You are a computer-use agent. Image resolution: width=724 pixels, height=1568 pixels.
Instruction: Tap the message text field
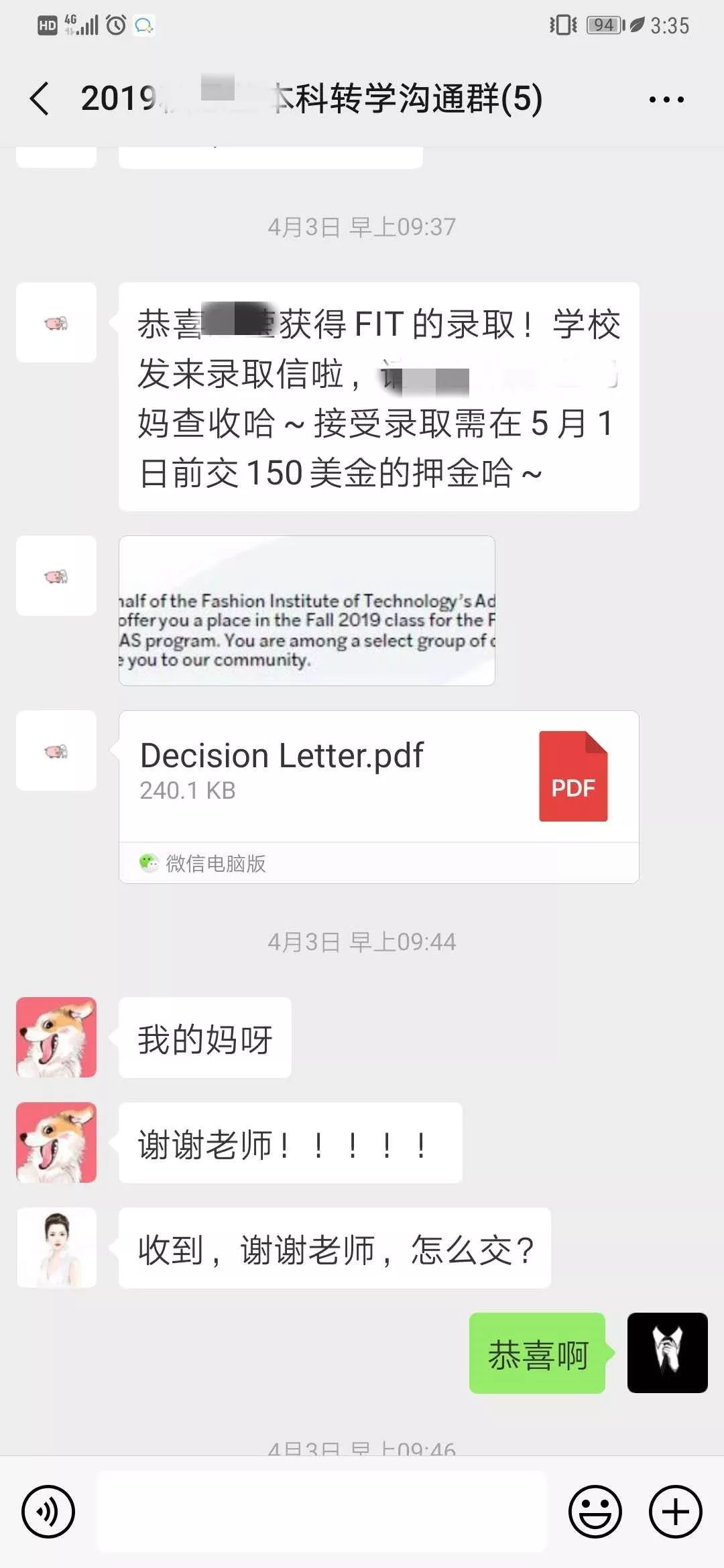pos(322,1512)
